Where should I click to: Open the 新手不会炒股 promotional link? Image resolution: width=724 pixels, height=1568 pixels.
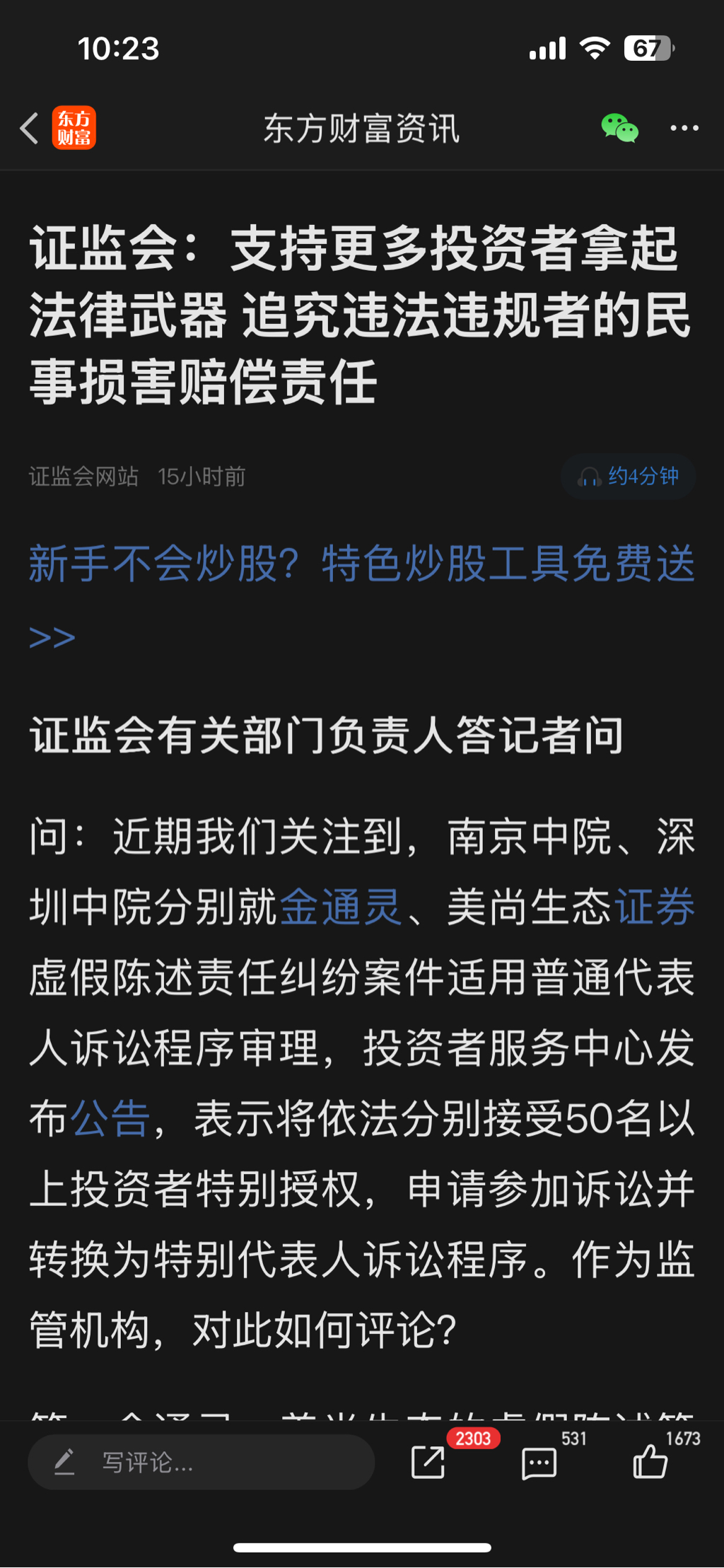[361, 564]
